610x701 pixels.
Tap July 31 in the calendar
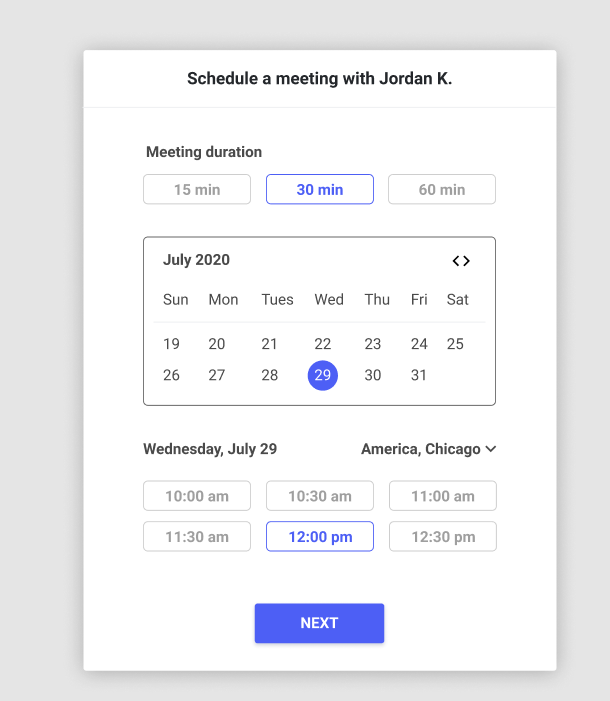(419, 375)
